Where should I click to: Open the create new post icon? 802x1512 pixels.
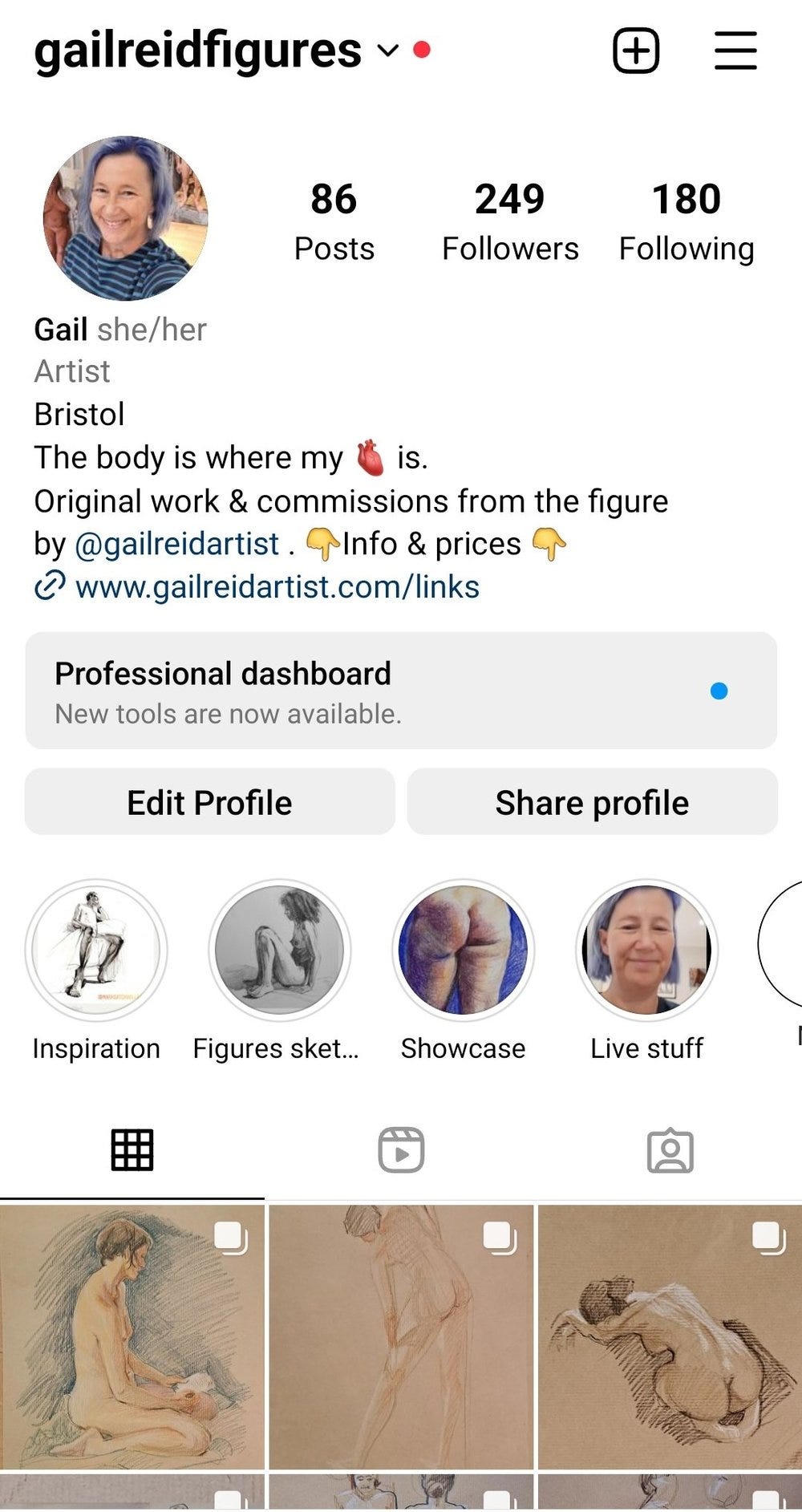tap(636, 51)
